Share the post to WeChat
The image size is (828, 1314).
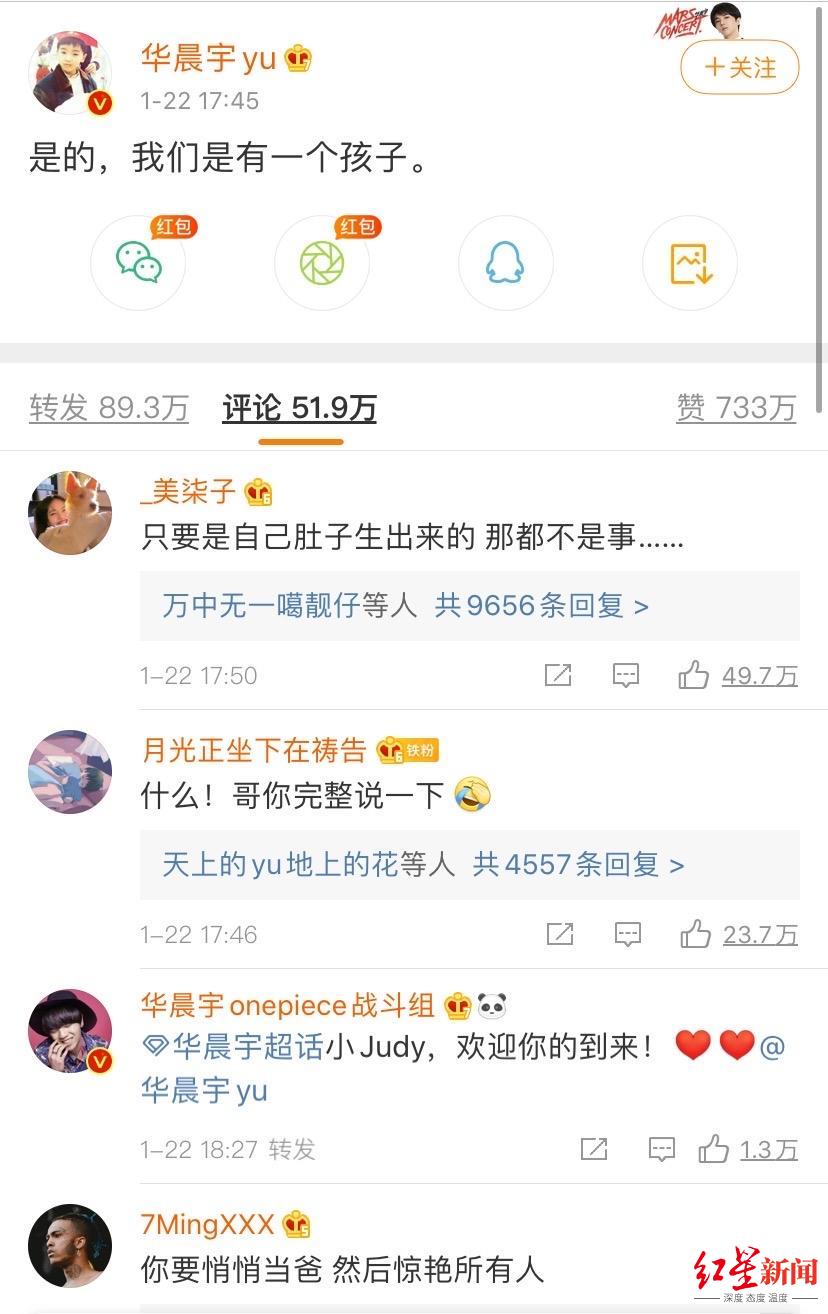[x=138, y=263]
